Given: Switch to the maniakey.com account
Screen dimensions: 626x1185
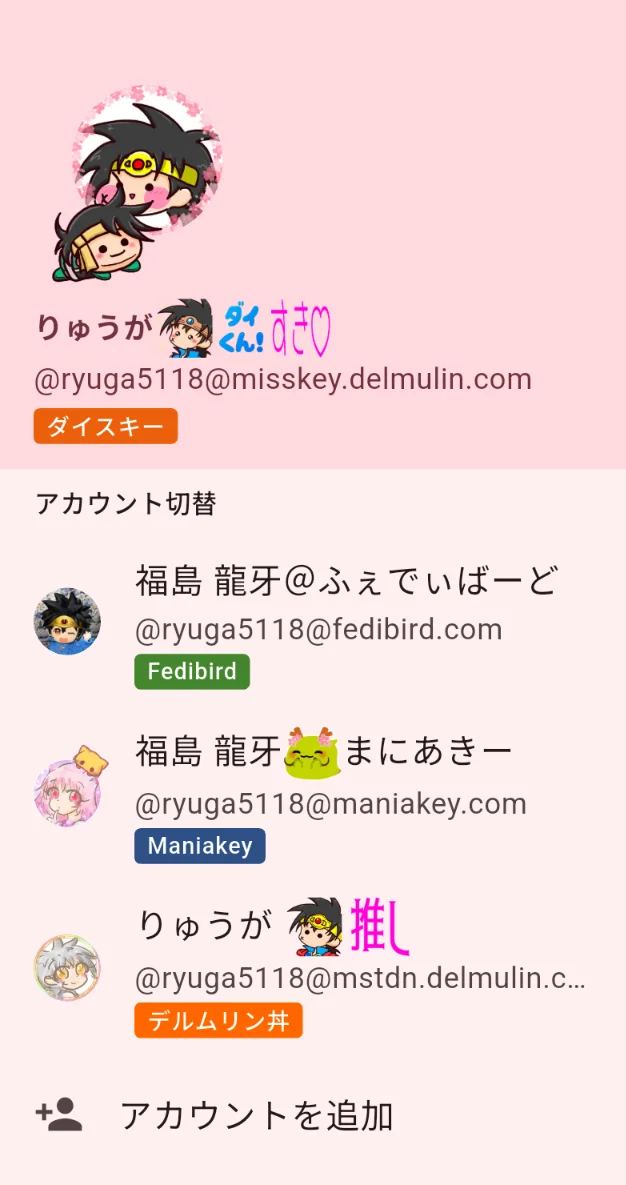Looking at the screenshot, I should pos(313,794).
